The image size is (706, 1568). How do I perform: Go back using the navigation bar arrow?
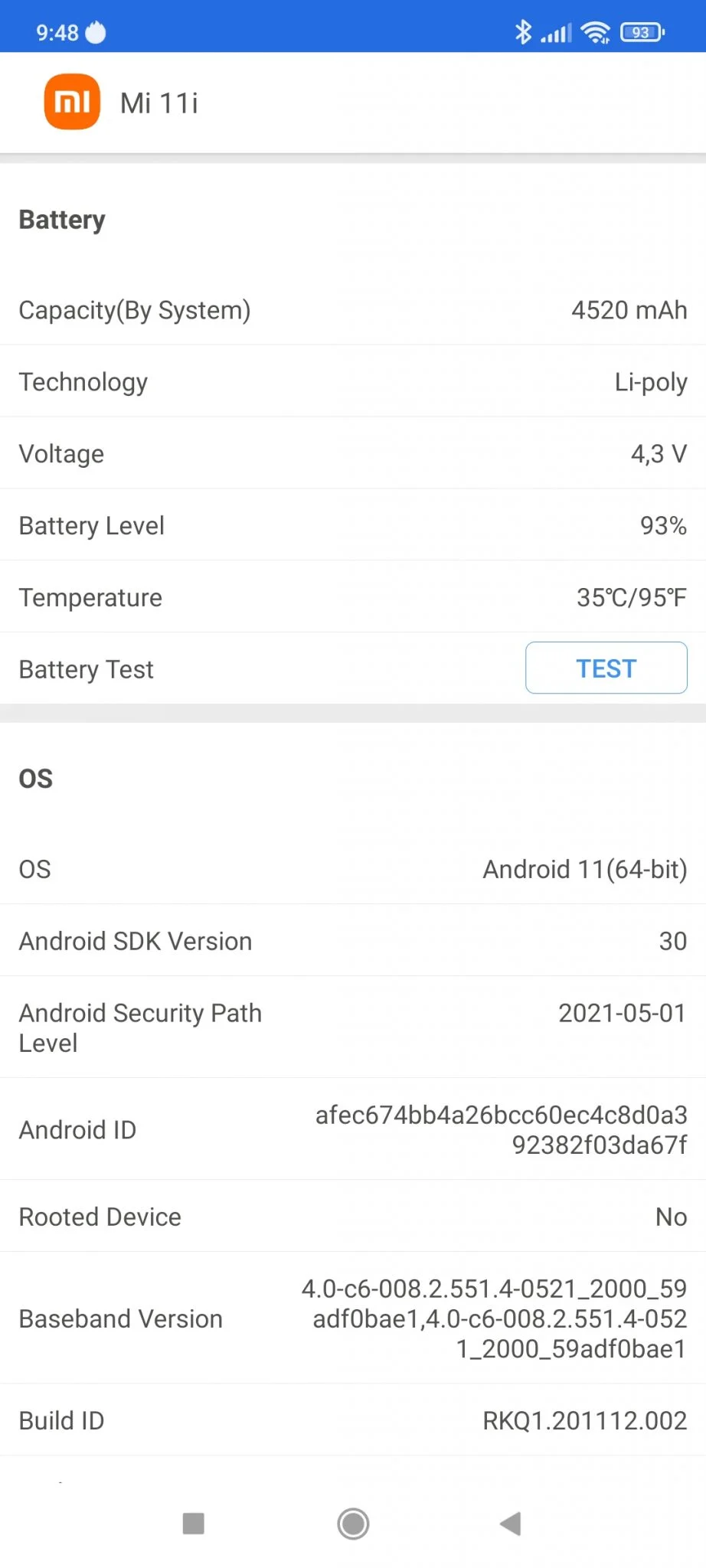(511, 1524)
